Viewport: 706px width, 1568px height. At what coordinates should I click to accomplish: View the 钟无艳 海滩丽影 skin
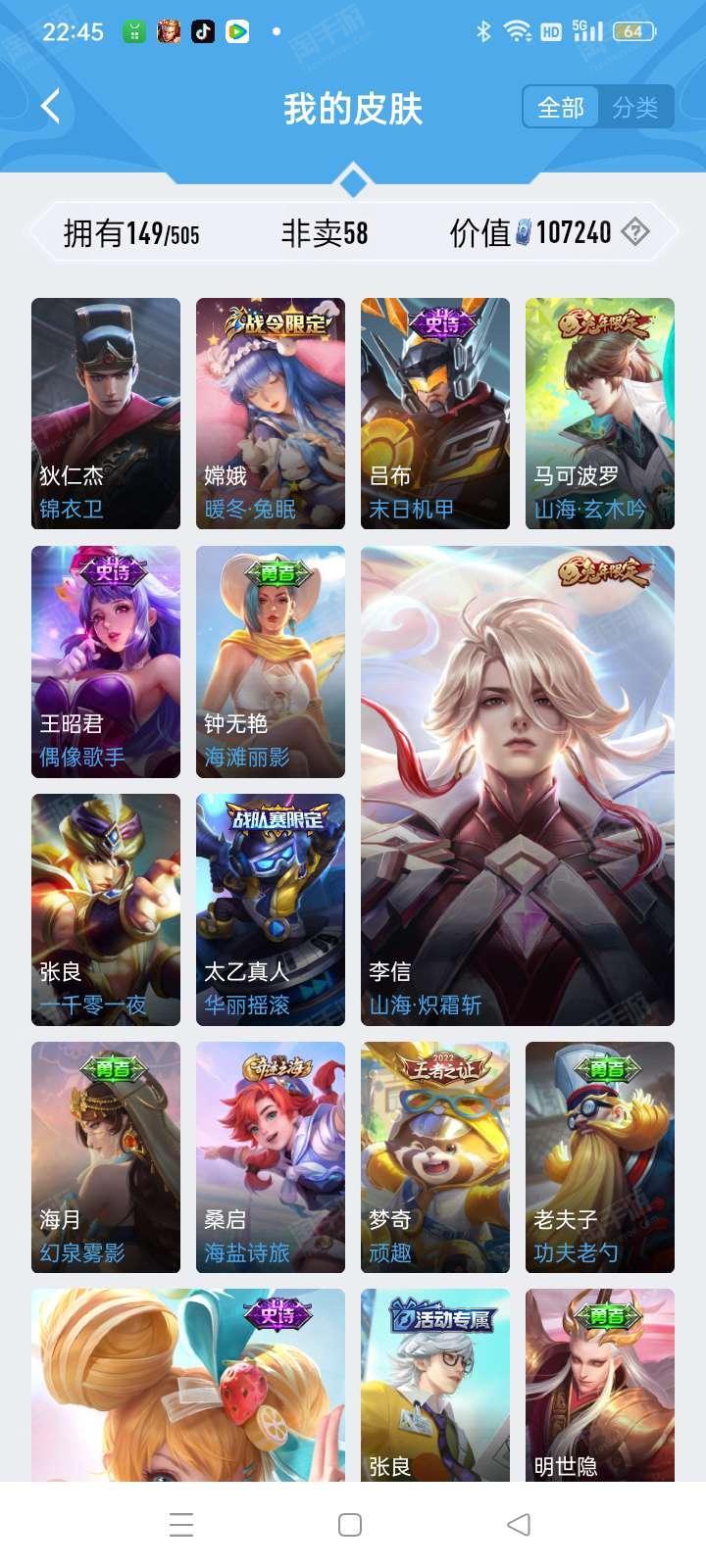271,661
